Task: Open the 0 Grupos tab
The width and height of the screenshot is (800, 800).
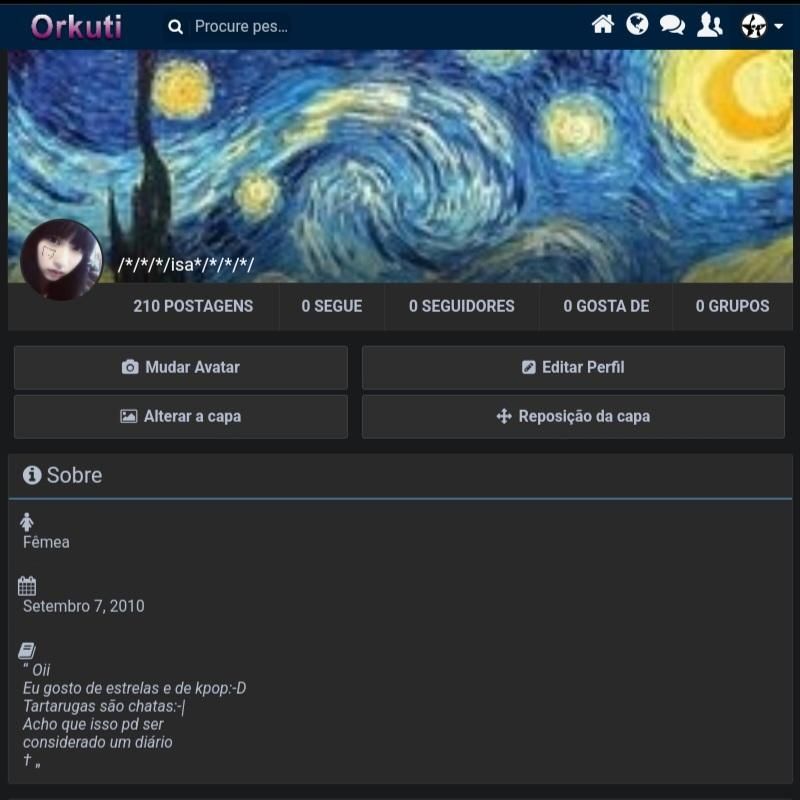Action: tap(732, 306)
